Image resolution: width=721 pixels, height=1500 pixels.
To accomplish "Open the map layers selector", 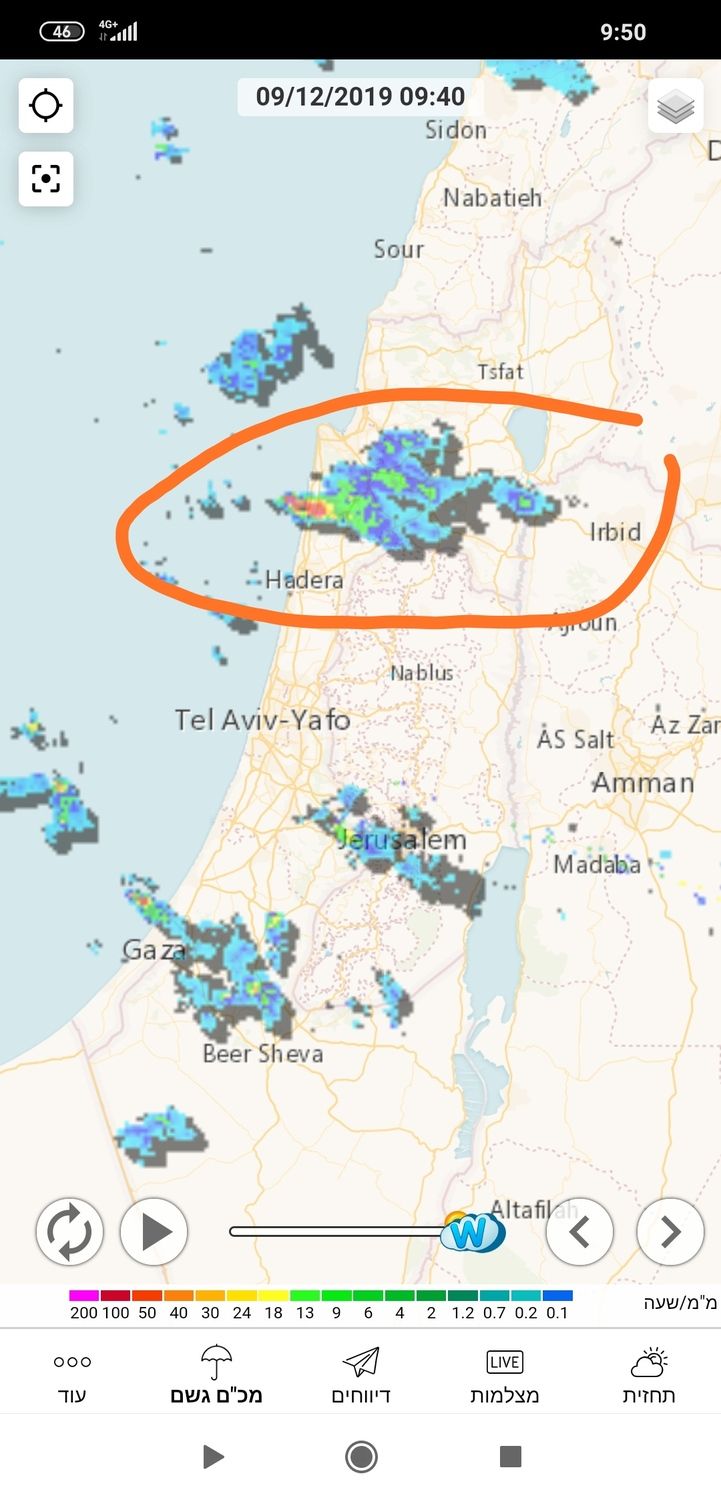I will (x=676, y=106).
